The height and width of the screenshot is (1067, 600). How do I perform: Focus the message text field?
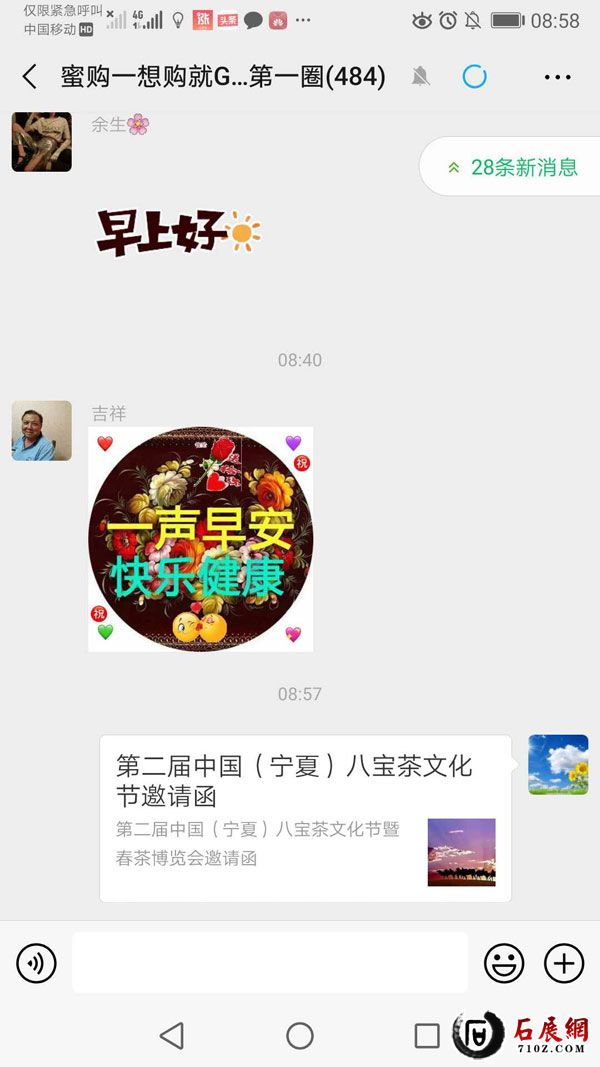click(269, 963)
